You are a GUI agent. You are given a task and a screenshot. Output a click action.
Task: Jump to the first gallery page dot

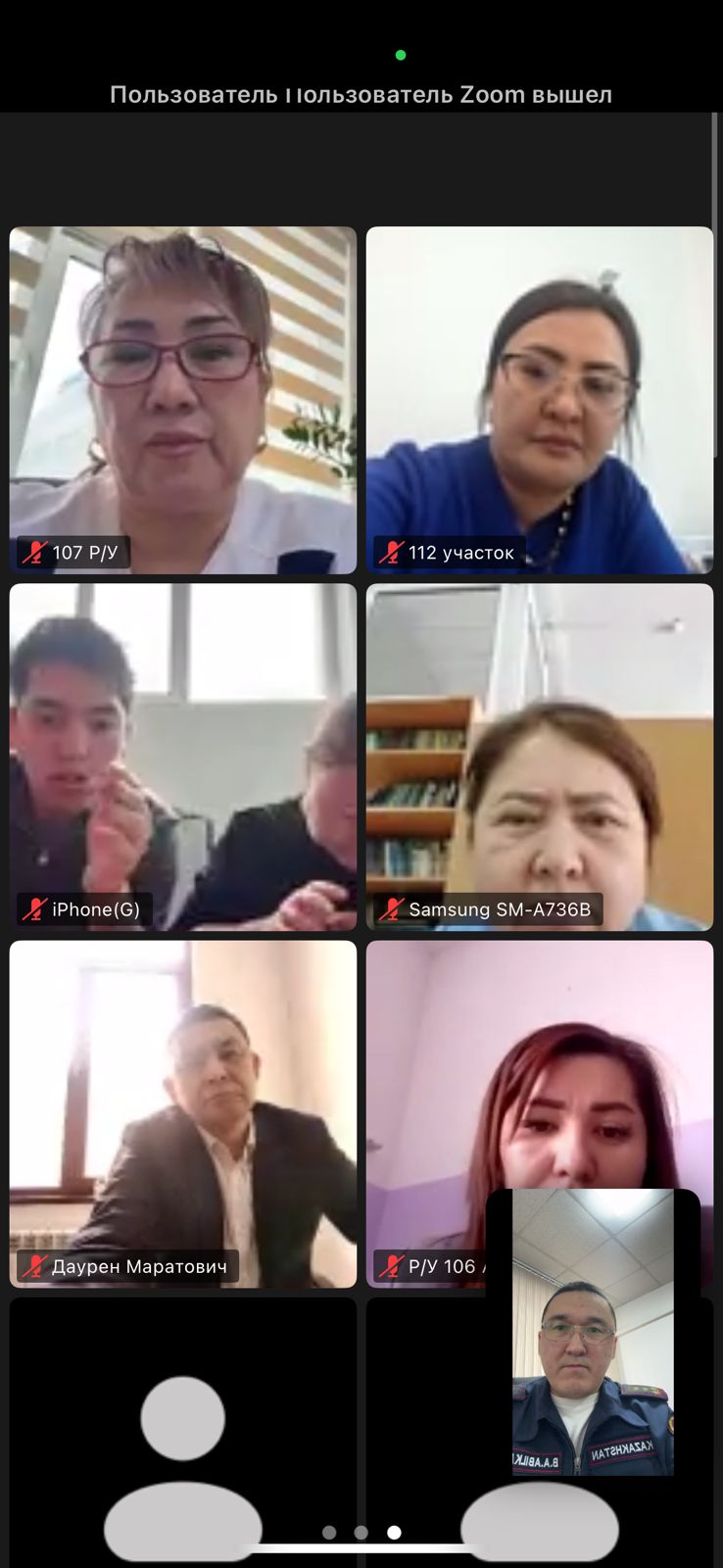tap(329, 1533)
